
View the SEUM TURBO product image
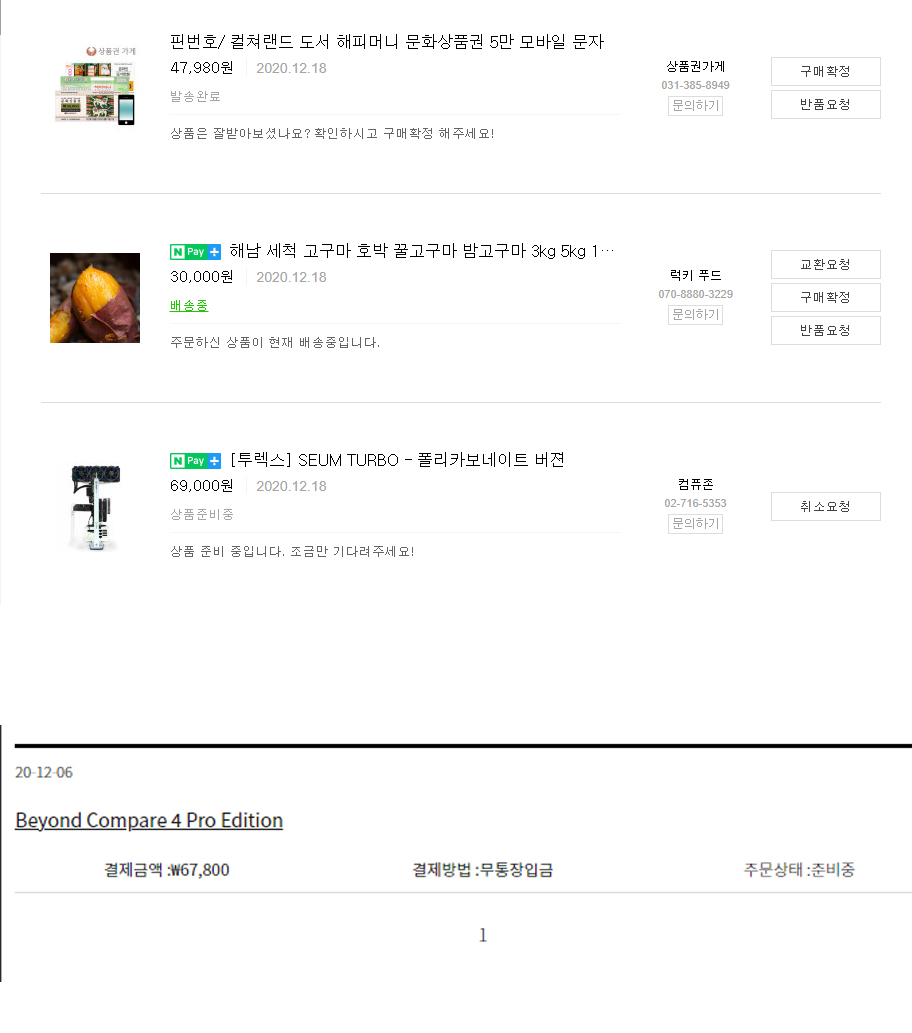(x=95, y=507)
